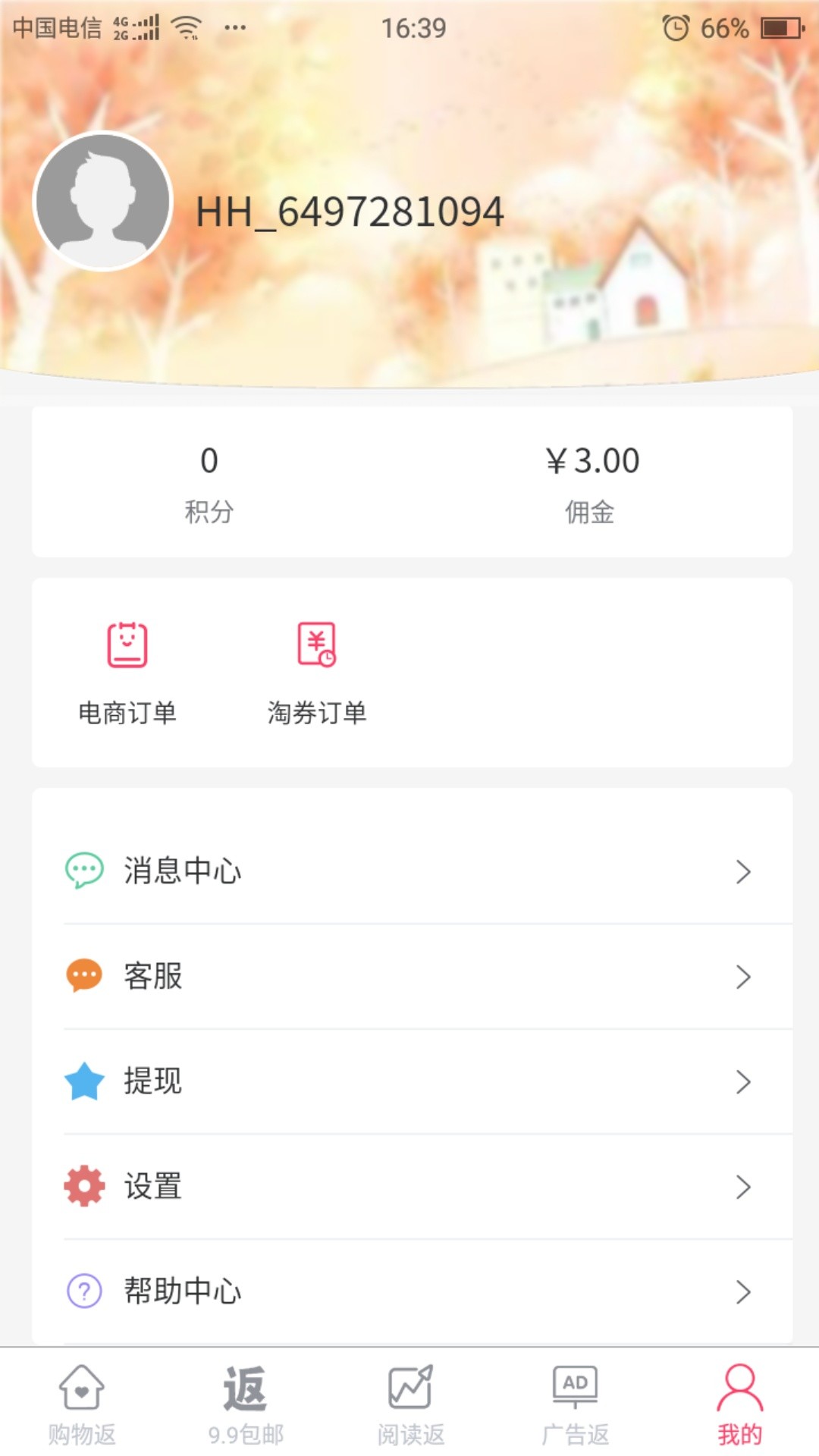Tap the 积分 points counter
This screenshot has height=1456, width=819.
(210, 478)
